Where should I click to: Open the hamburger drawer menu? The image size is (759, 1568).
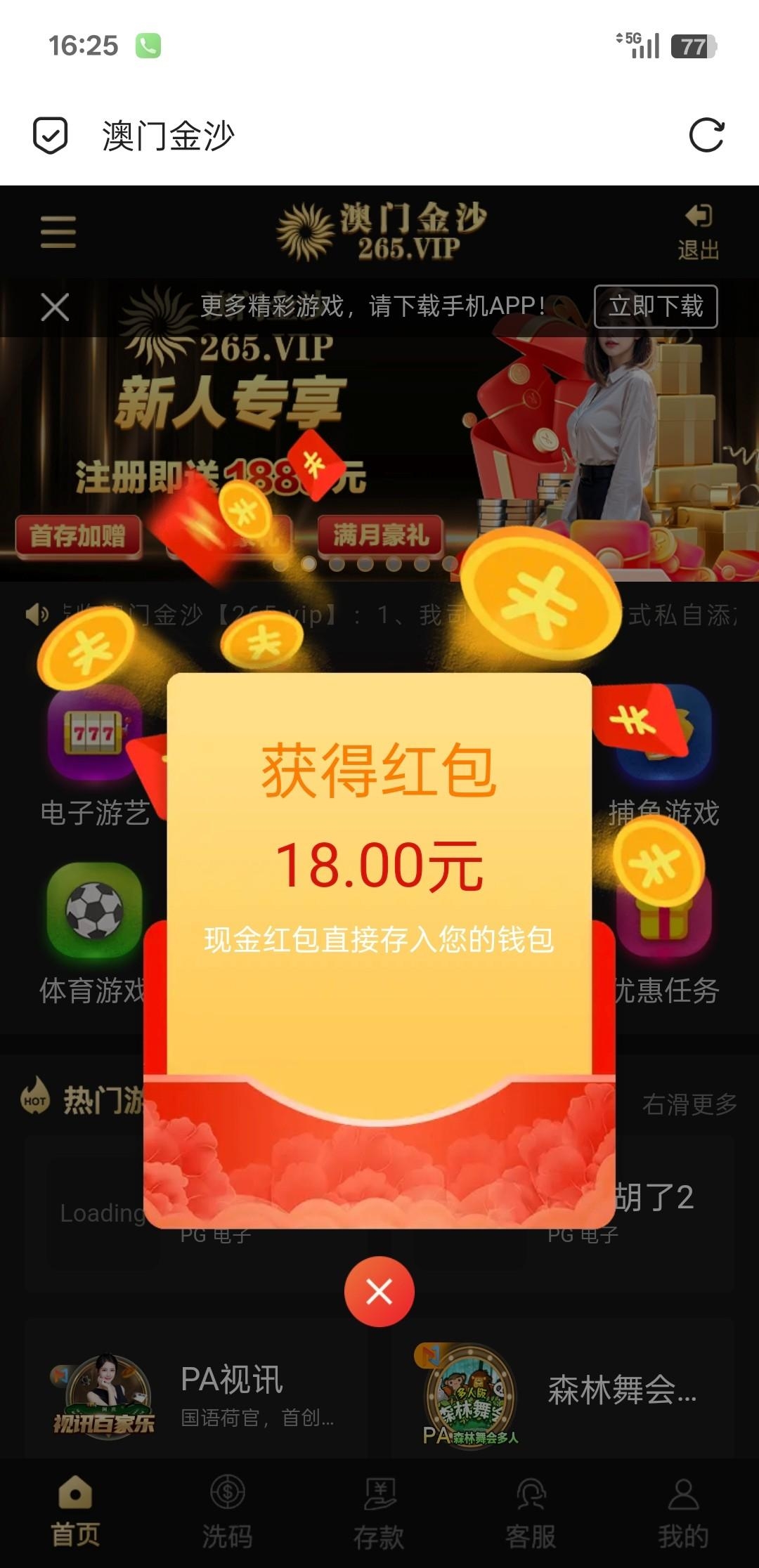pos(58,232)
